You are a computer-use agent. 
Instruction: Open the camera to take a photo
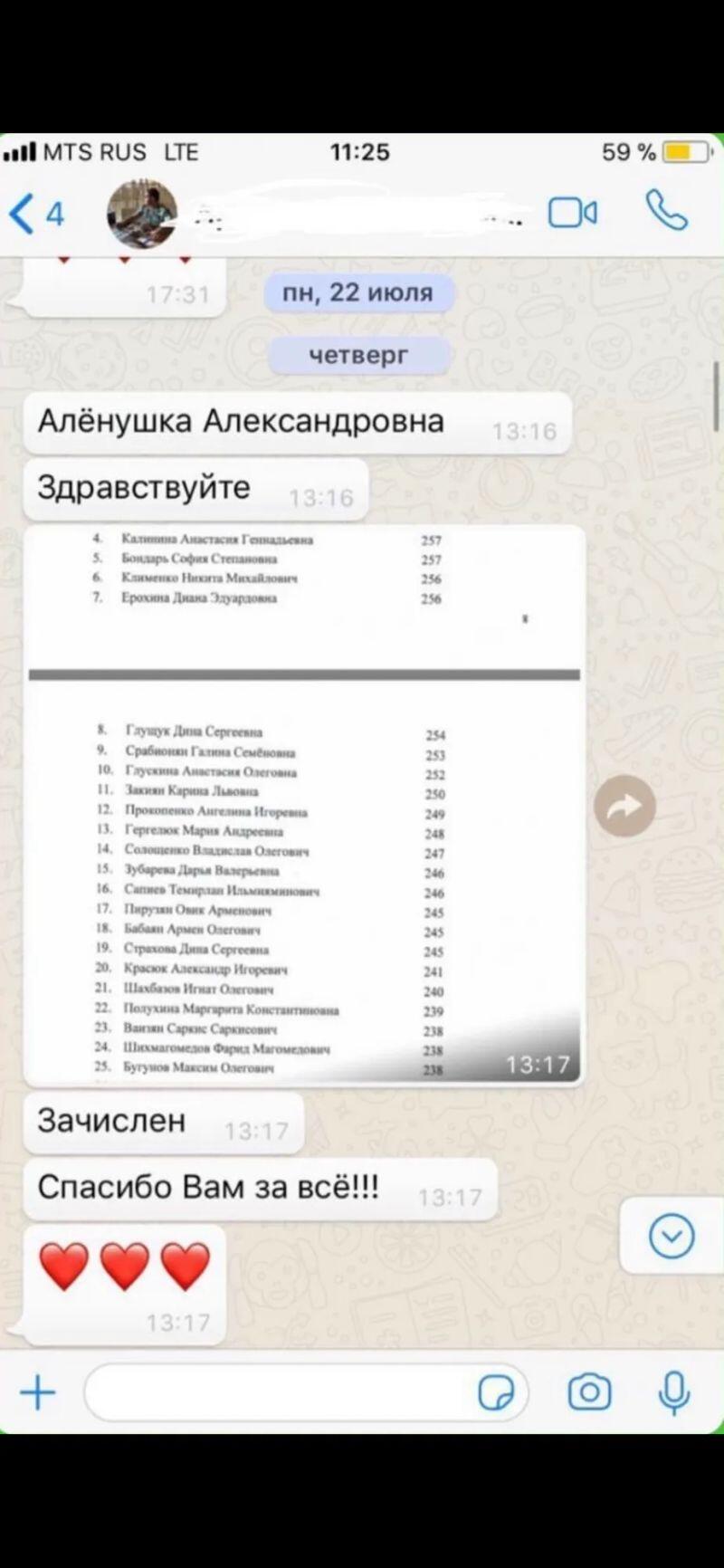pyautogui.click(x=589, y=1391)
